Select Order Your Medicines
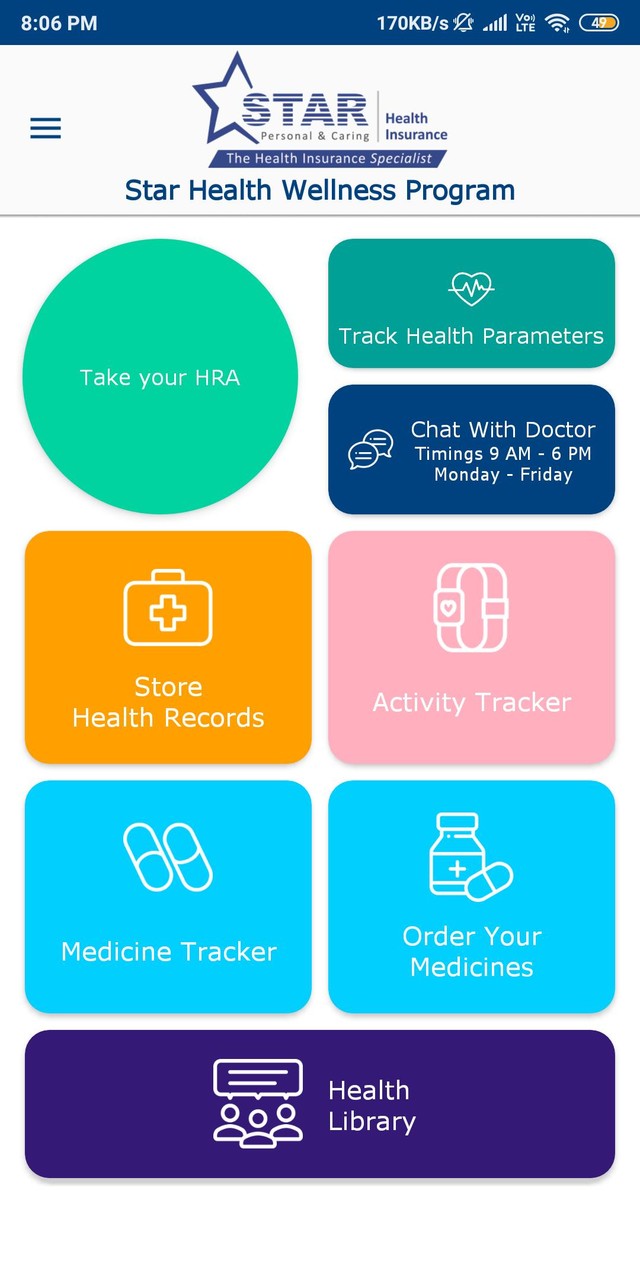 coord(471,896)
